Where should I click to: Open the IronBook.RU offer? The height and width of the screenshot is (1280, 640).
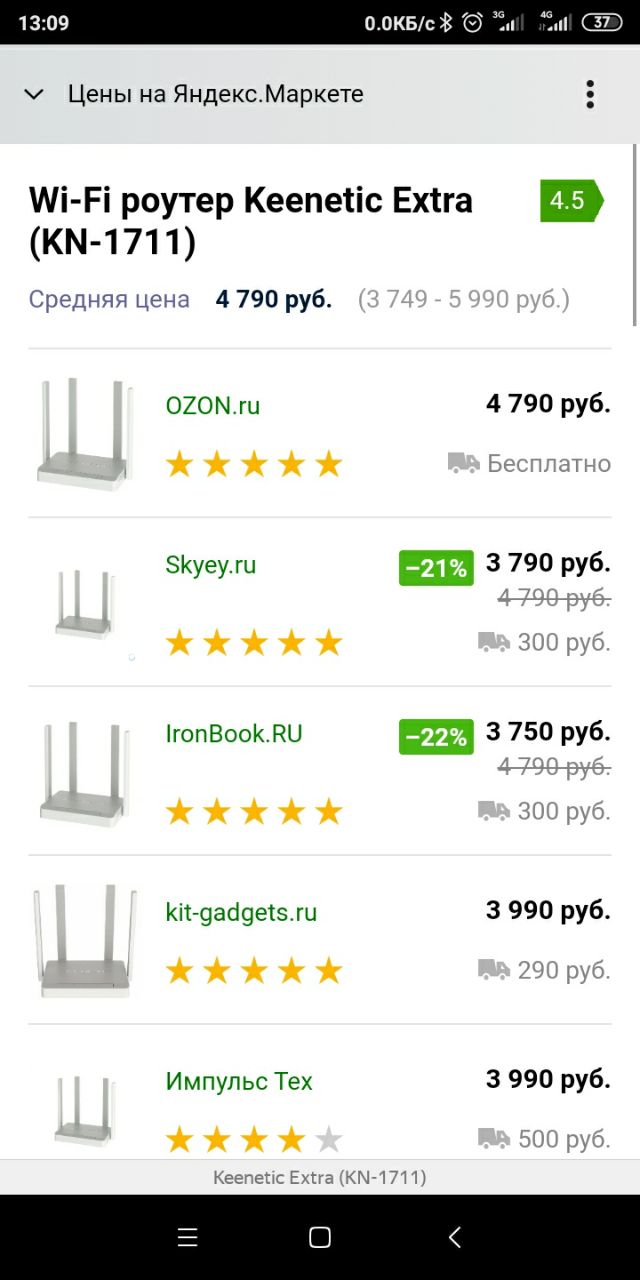pyautogui.click(x=233, y=734)
